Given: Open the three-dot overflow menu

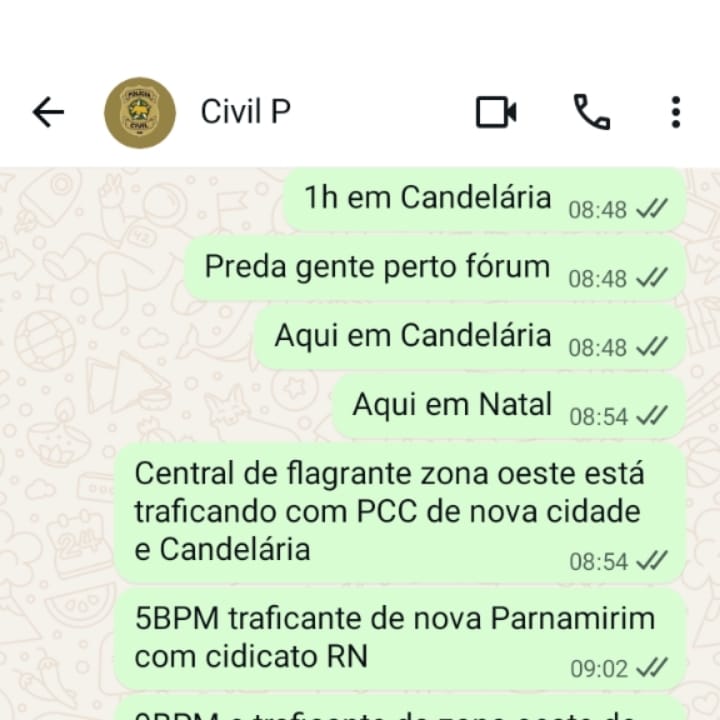Looking at the screenshot, I should coord(676,113).
